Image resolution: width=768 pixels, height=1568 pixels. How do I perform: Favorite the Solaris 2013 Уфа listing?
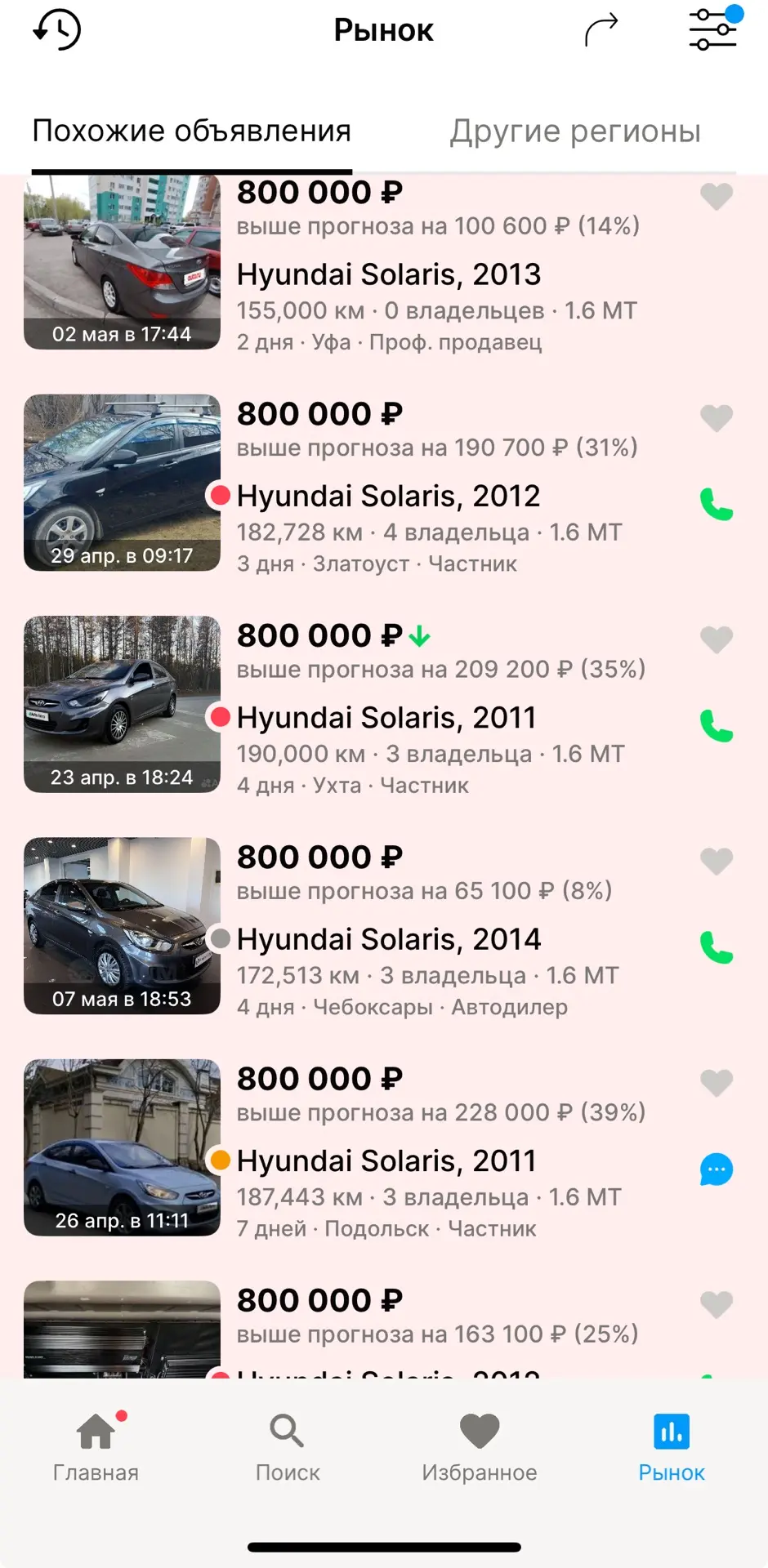[x=717, y=196]
